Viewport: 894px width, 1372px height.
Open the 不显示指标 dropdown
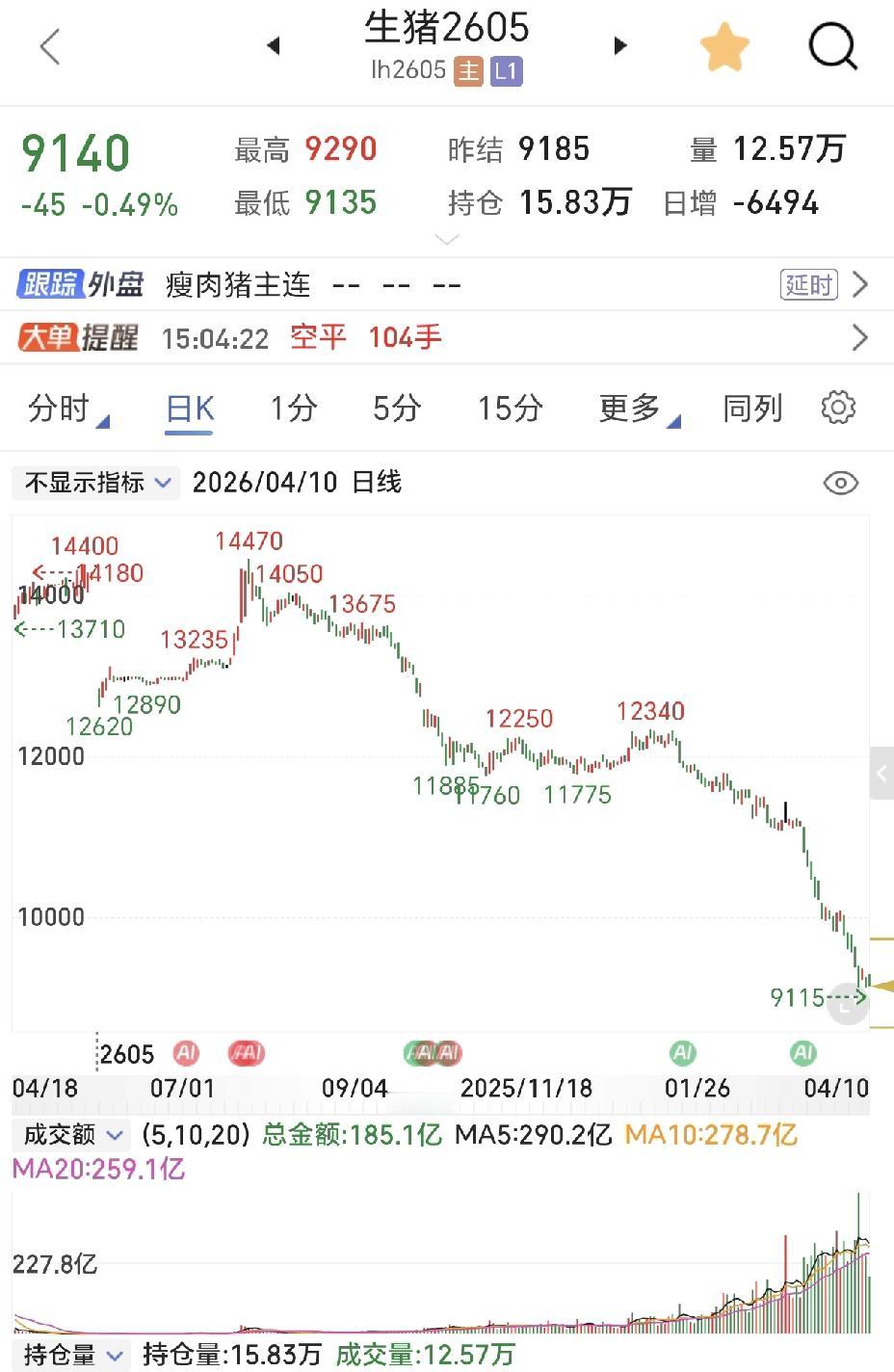tap(94, 483)
